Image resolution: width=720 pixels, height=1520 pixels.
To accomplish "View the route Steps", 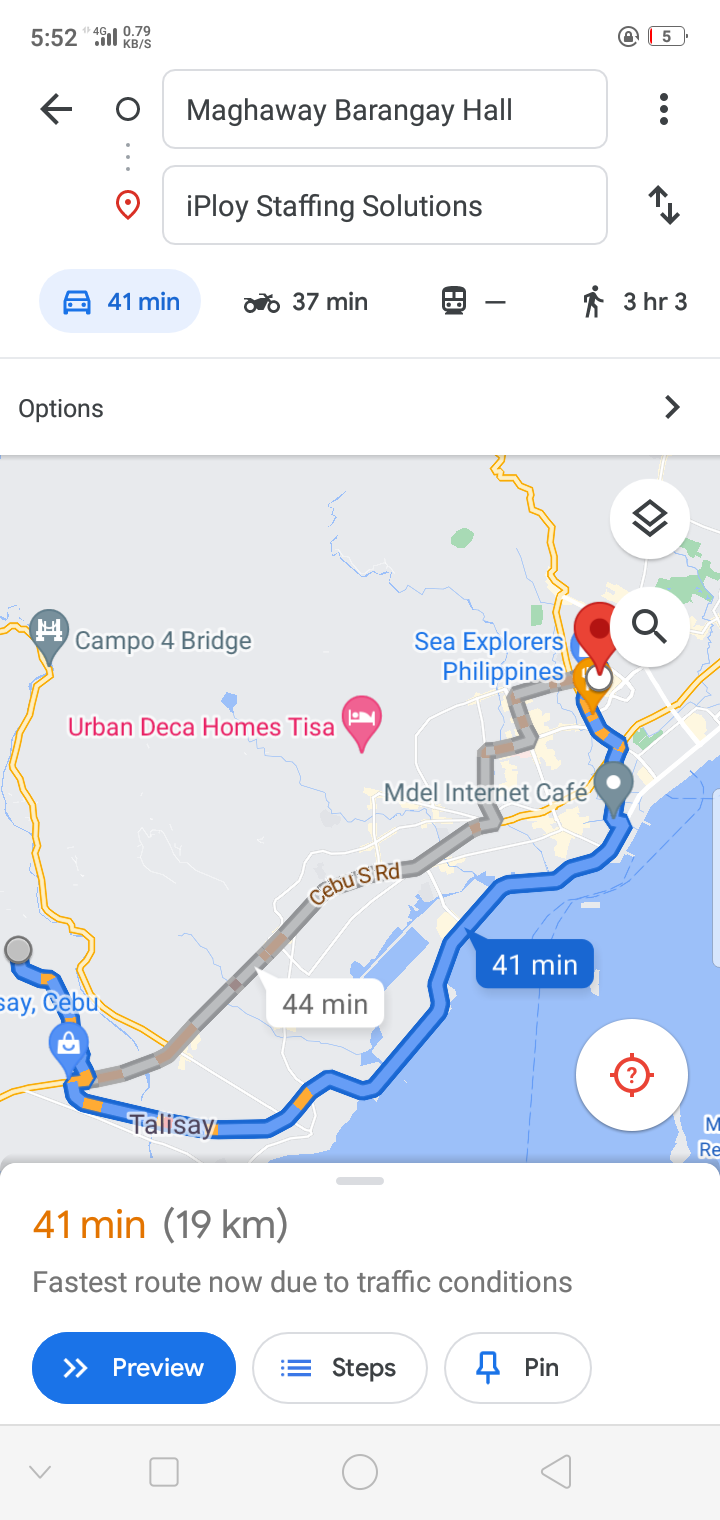I will (x=340, y=1367).
